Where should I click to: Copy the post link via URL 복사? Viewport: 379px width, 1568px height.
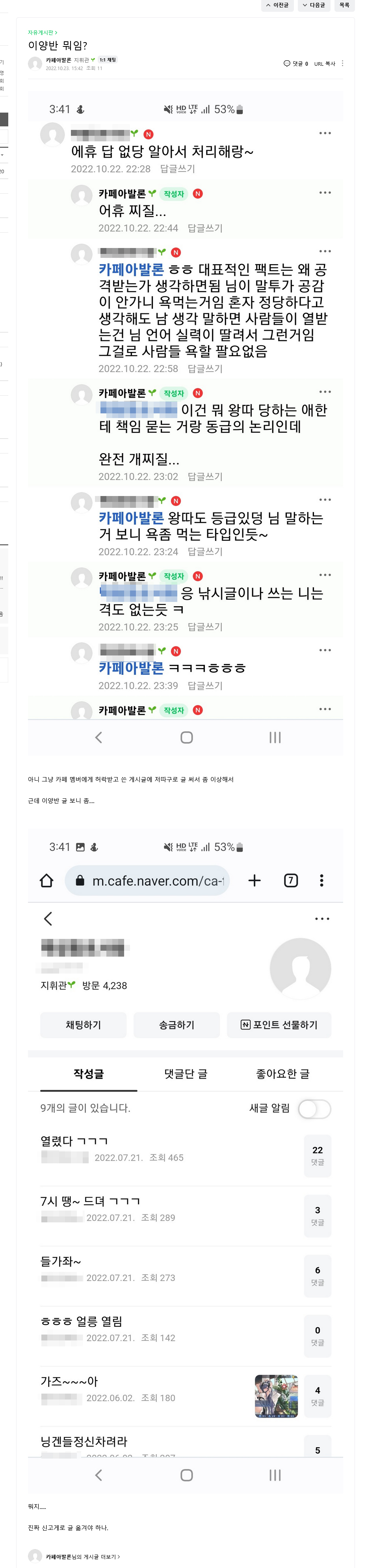(324, 63)
